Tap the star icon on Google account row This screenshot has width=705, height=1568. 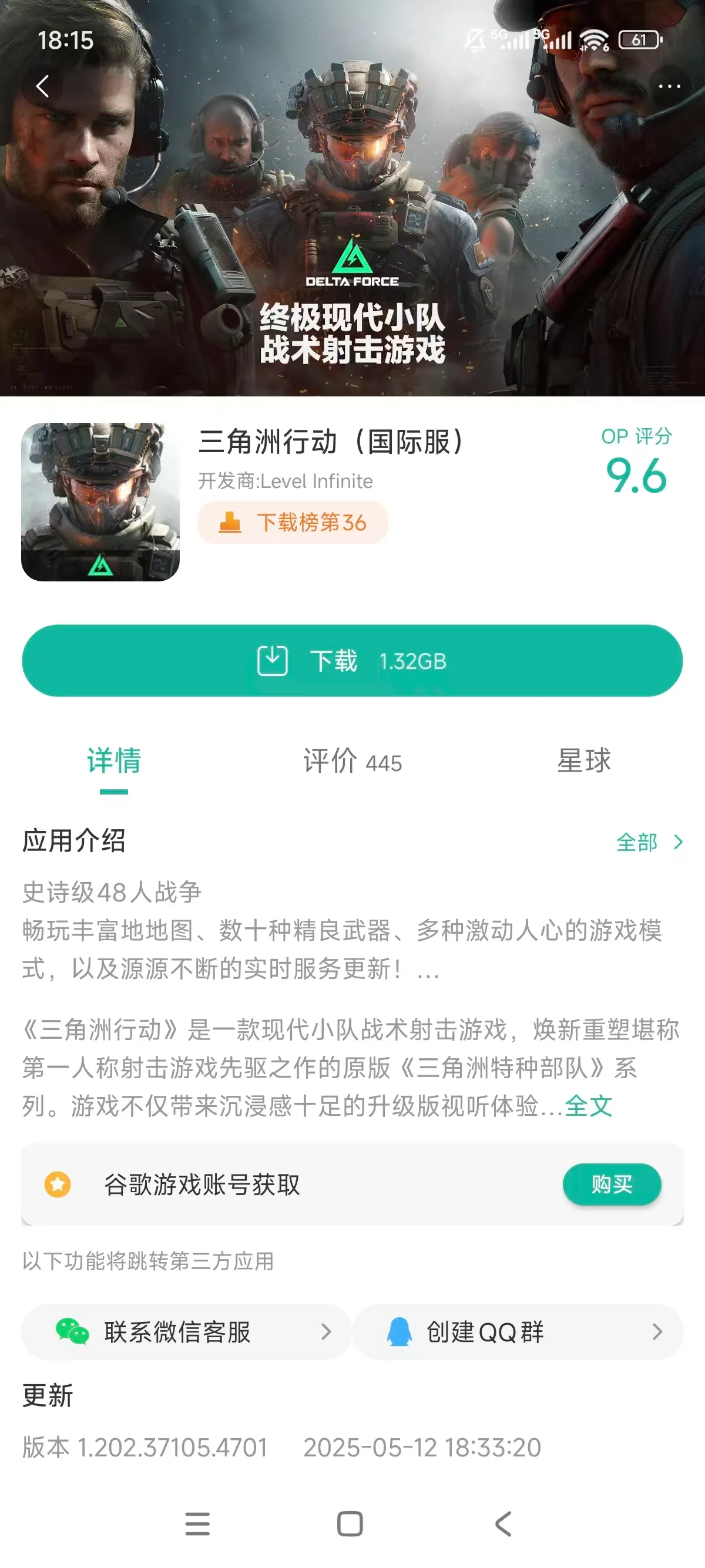[x=58, y=1184]
